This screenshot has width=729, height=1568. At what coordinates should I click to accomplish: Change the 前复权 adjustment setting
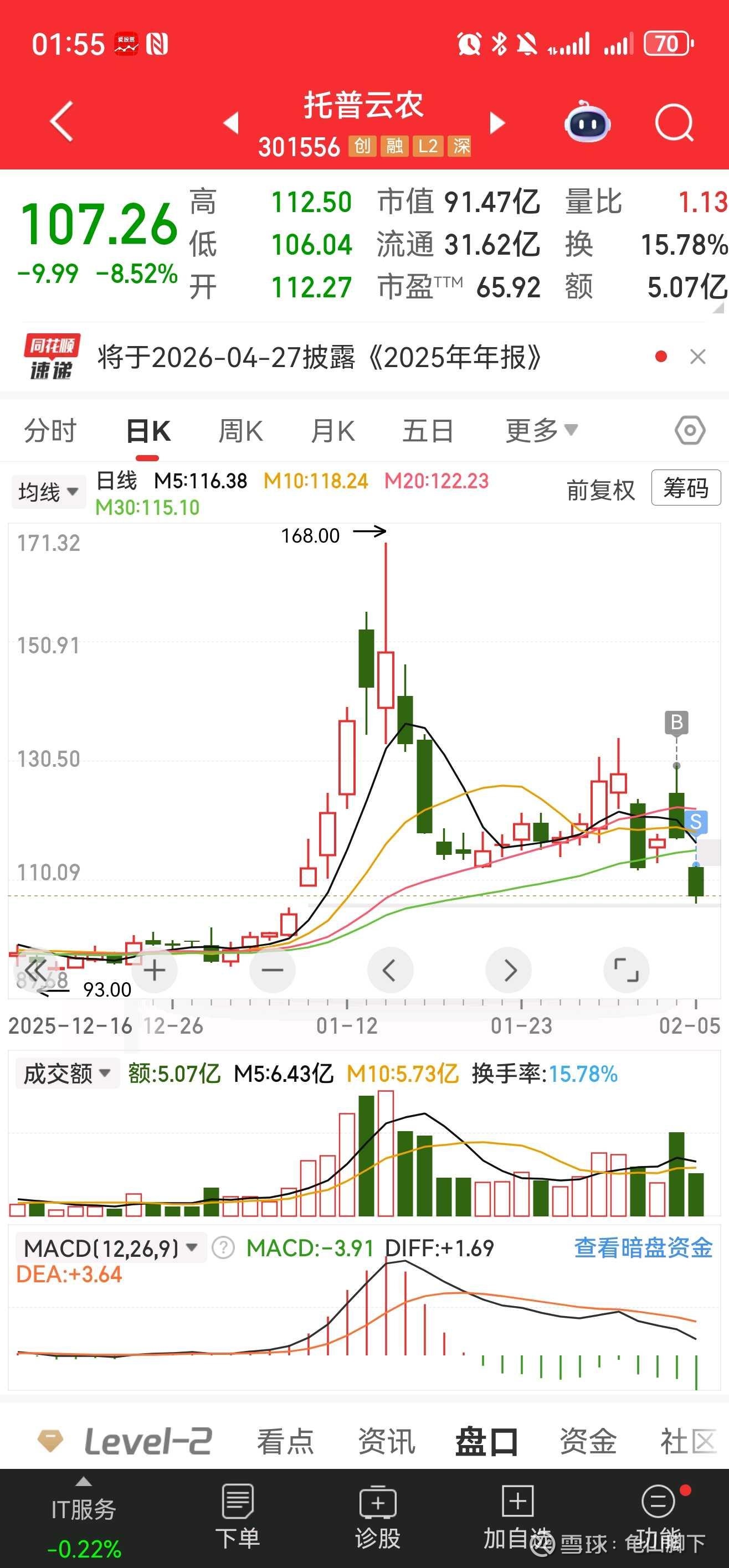pyautogui.click(x=600, y=490)
